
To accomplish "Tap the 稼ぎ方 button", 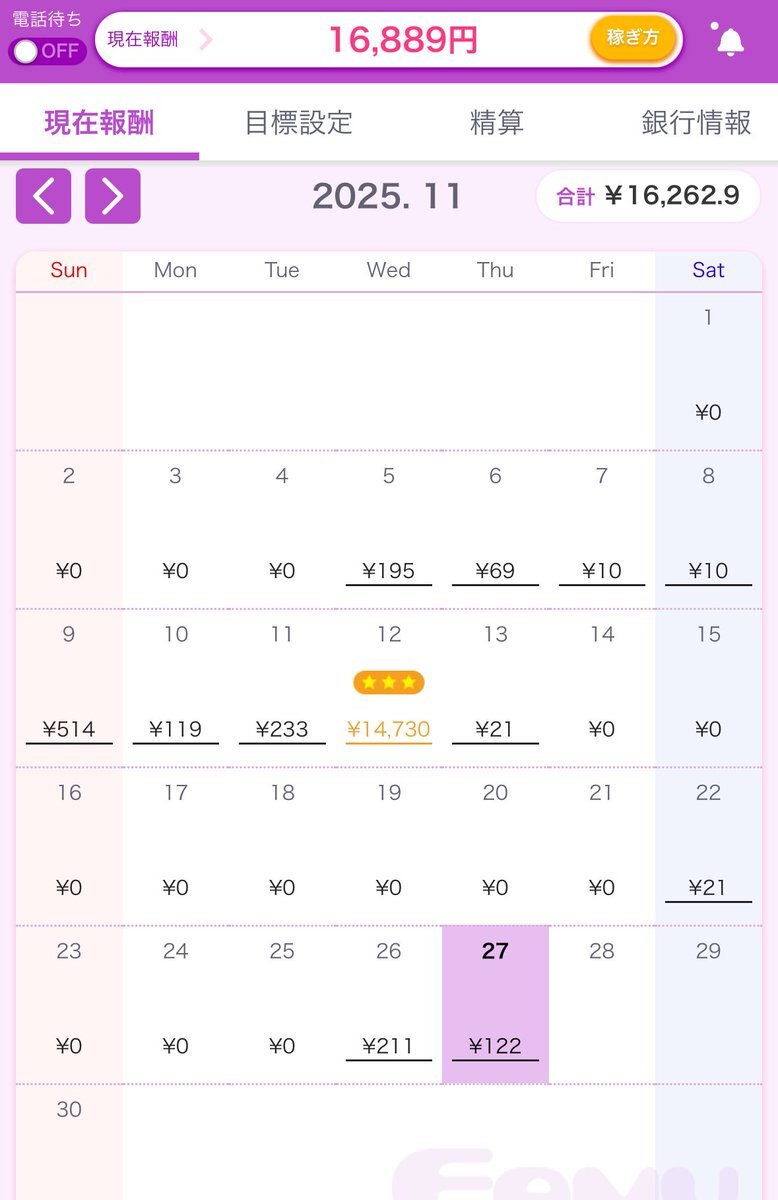I will click(x=633, y=39).
